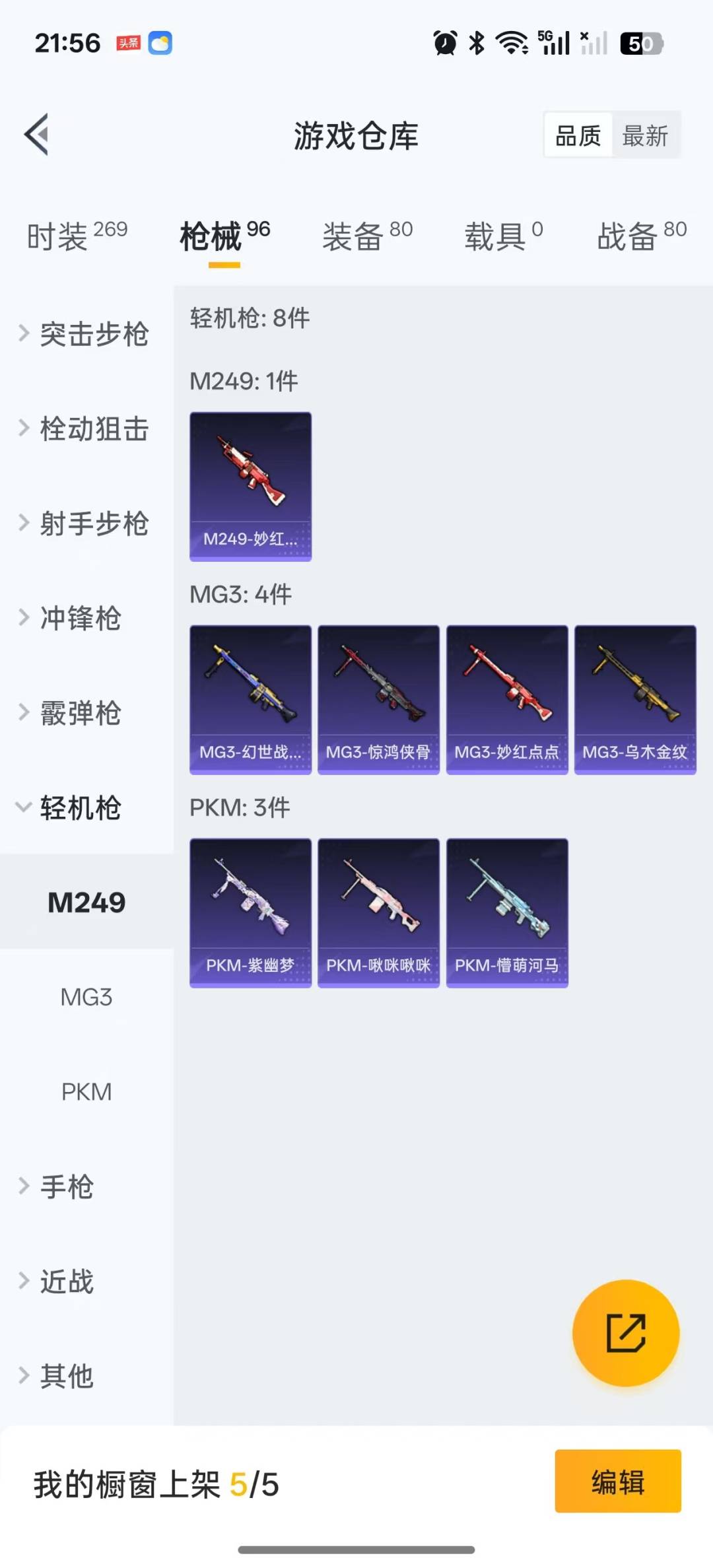Image resolution: width=713 pixels, height=1568 pixels.
Task: Sort warehouse by 最新
Action: pyautogui.click(x=645, y=136)
